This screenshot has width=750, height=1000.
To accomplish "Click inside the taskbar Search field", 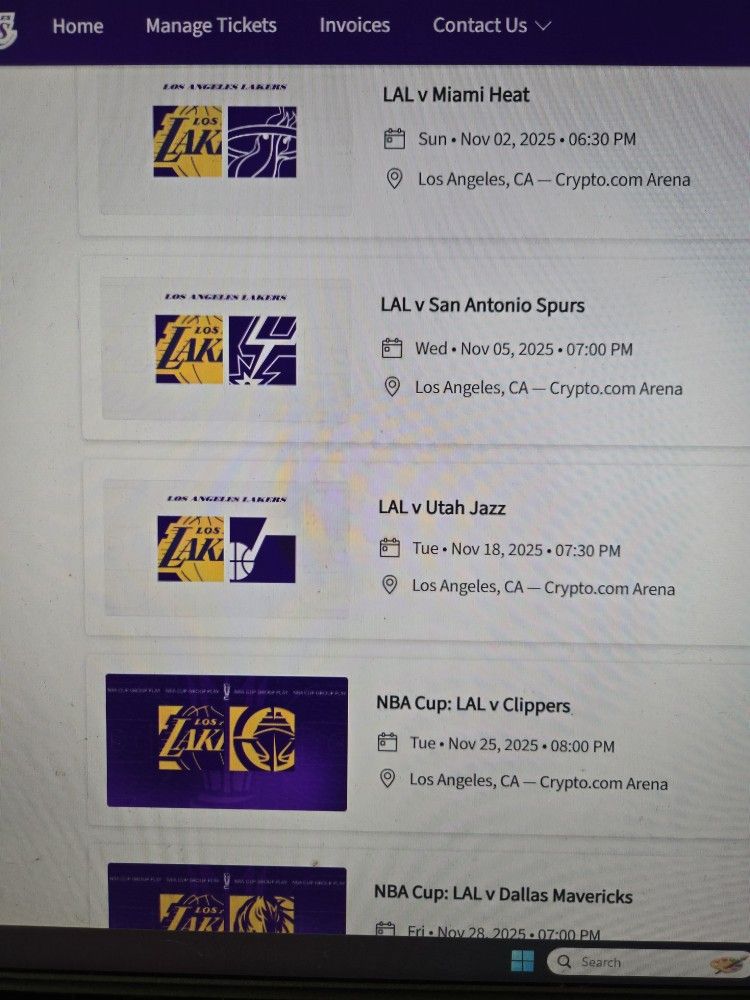I will click(x=620, y=962).
